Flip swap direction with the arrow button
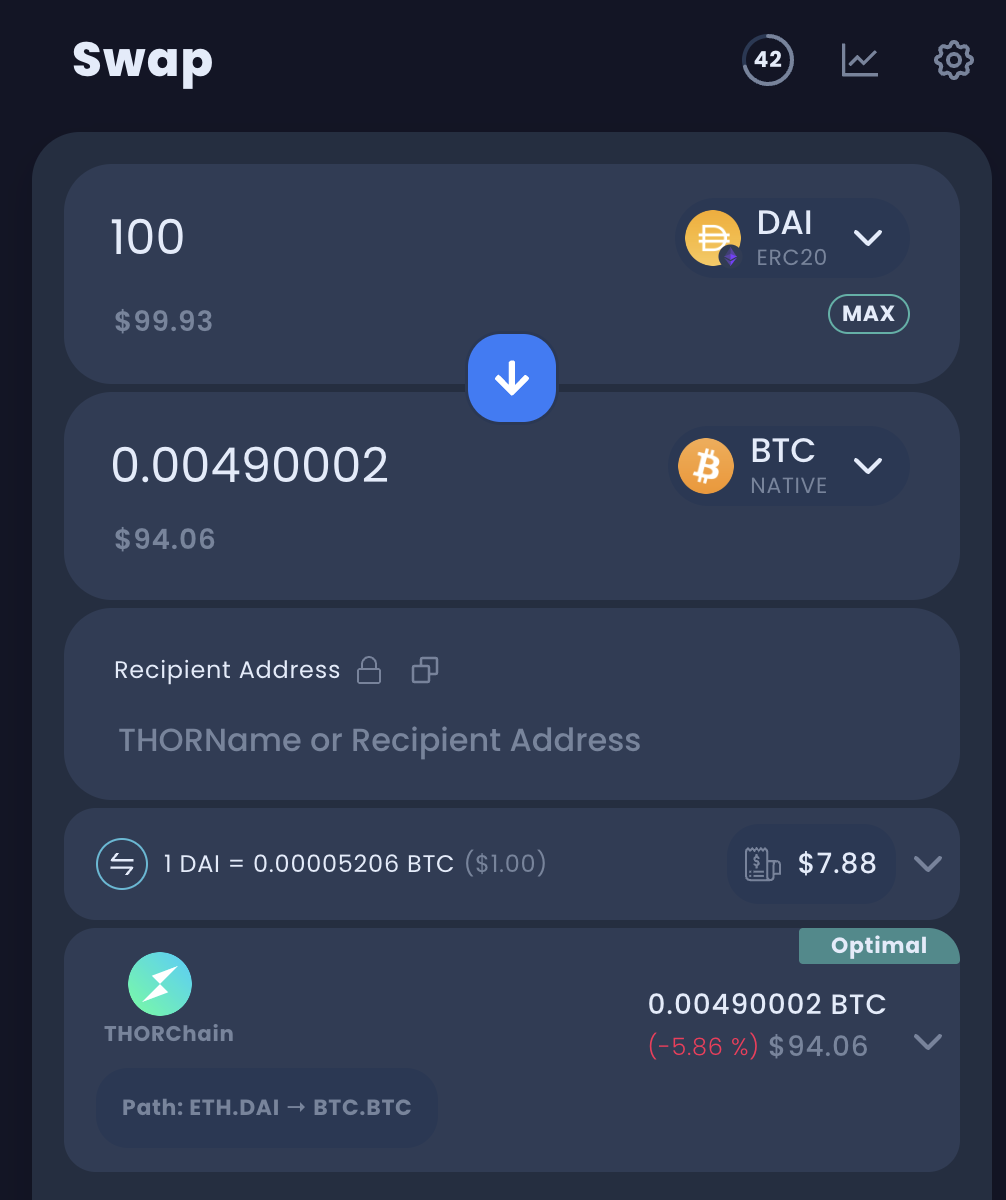The image size is (1006, 1200). [x=512, y=378]
